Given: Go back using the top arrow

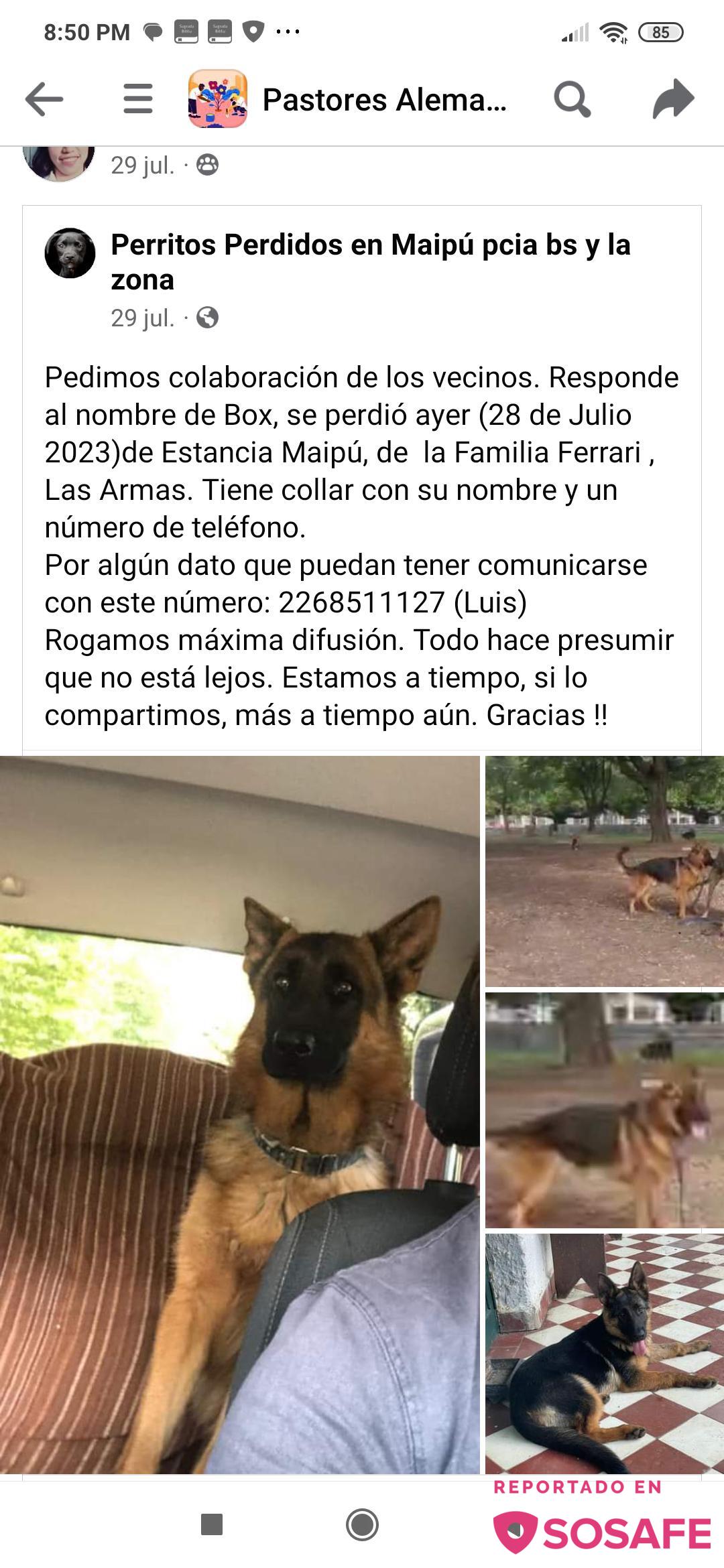Looking at the screenshot, I should [44, 99].
